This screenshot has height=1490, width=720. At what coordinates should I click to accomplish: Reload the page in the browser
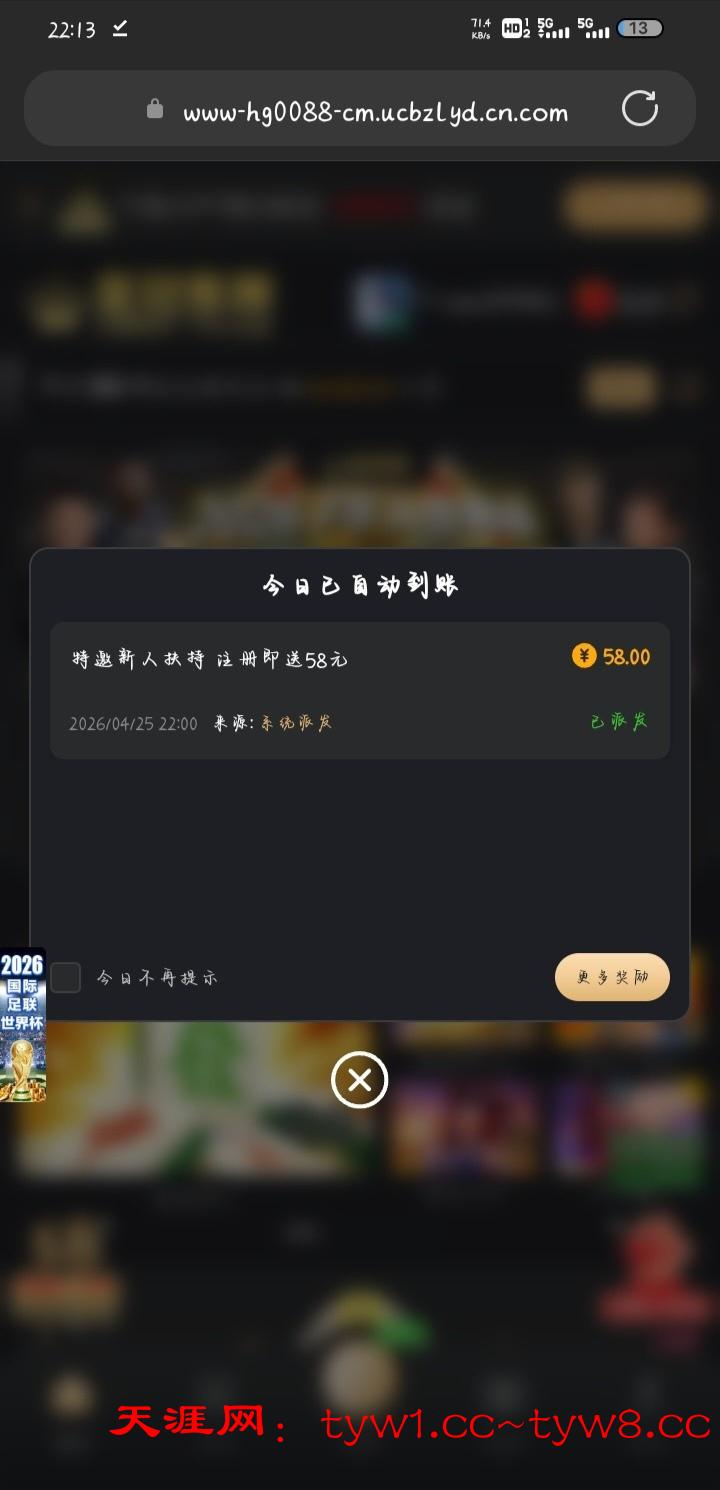640,109
